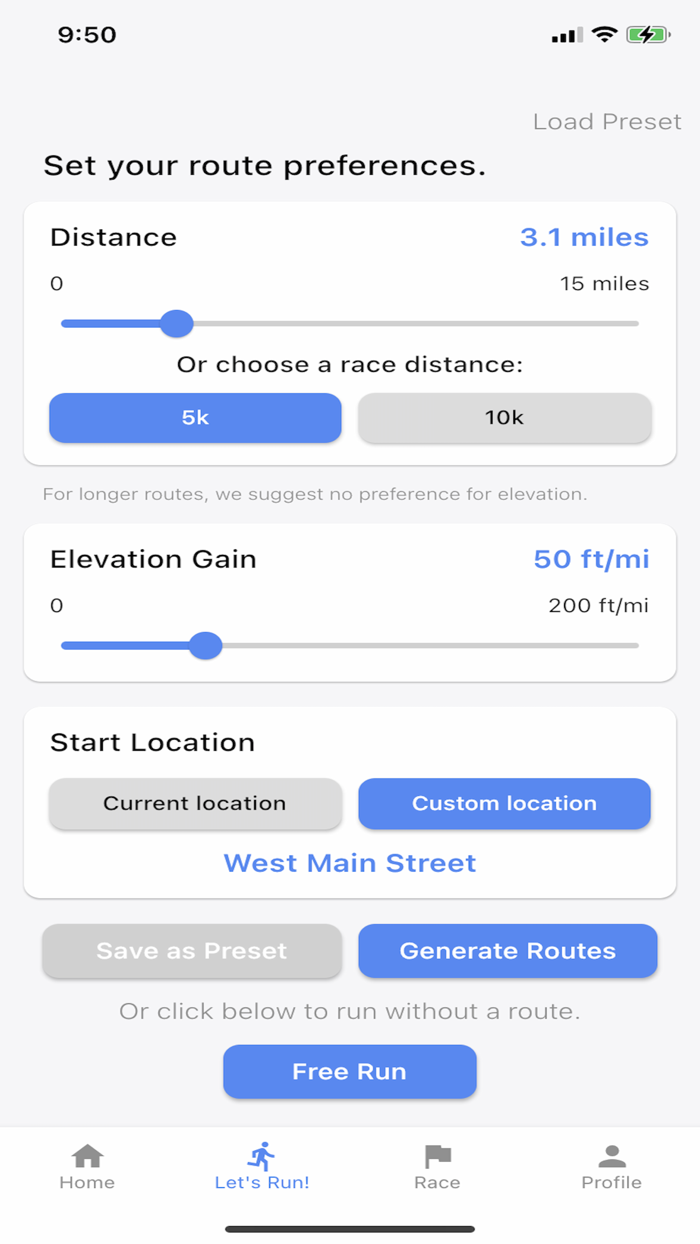
Task: Edit the West Main Street start address
Action: point(350,863)
